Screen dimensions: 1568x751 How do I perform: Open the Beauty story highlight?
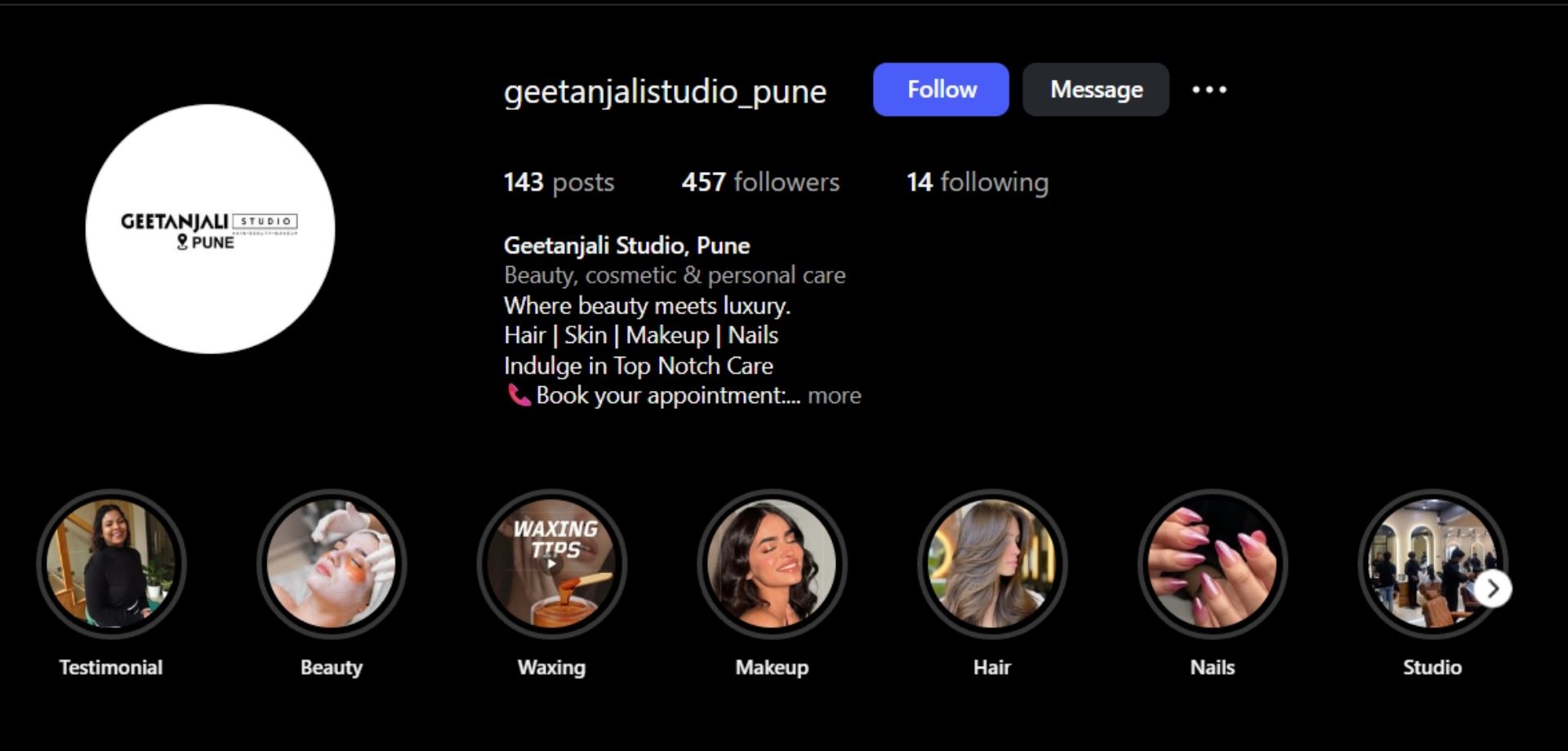click(331, 563)
